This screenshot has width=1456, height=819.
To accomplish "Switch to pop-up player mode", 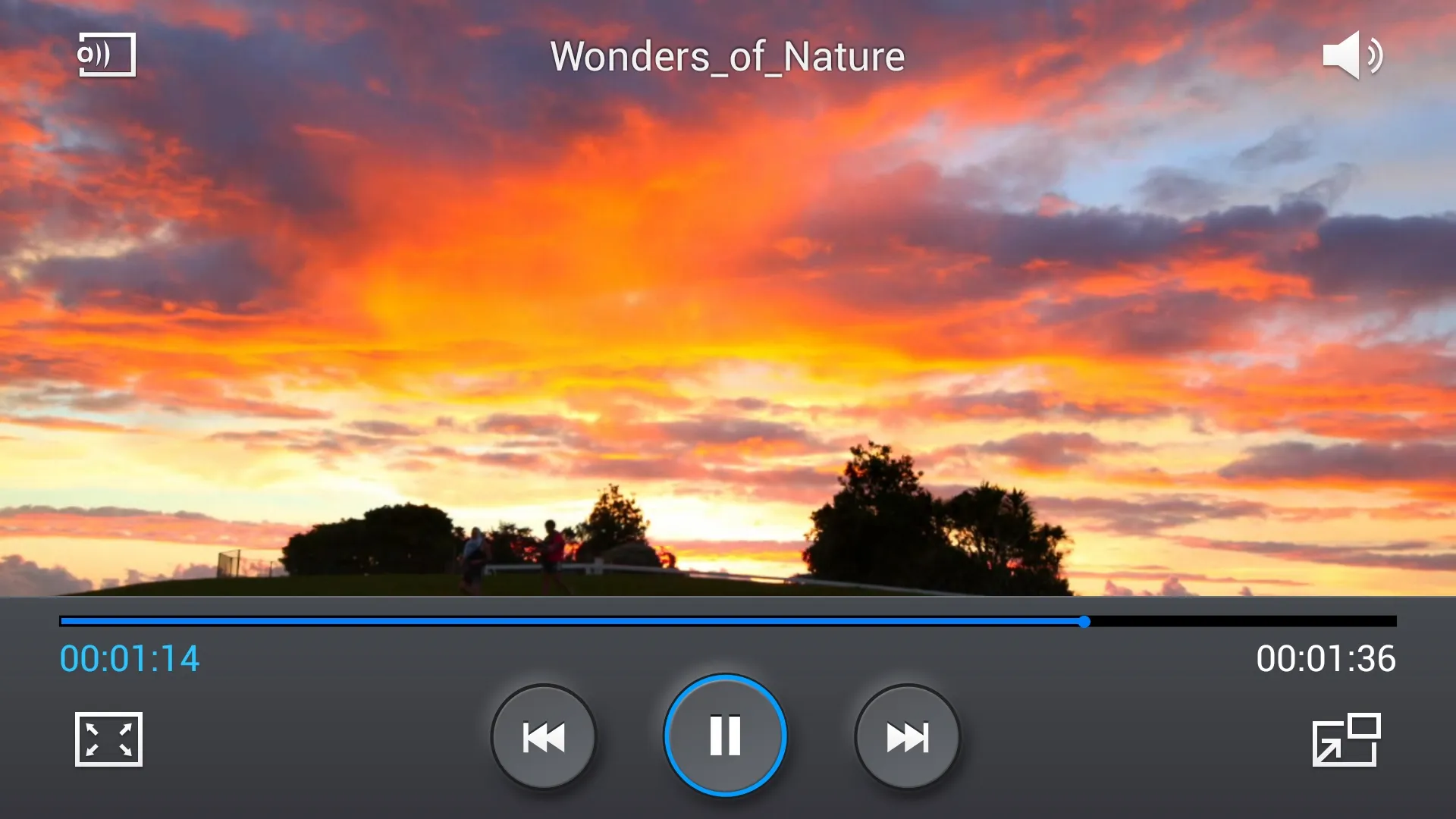I will tap(1346, 740).
